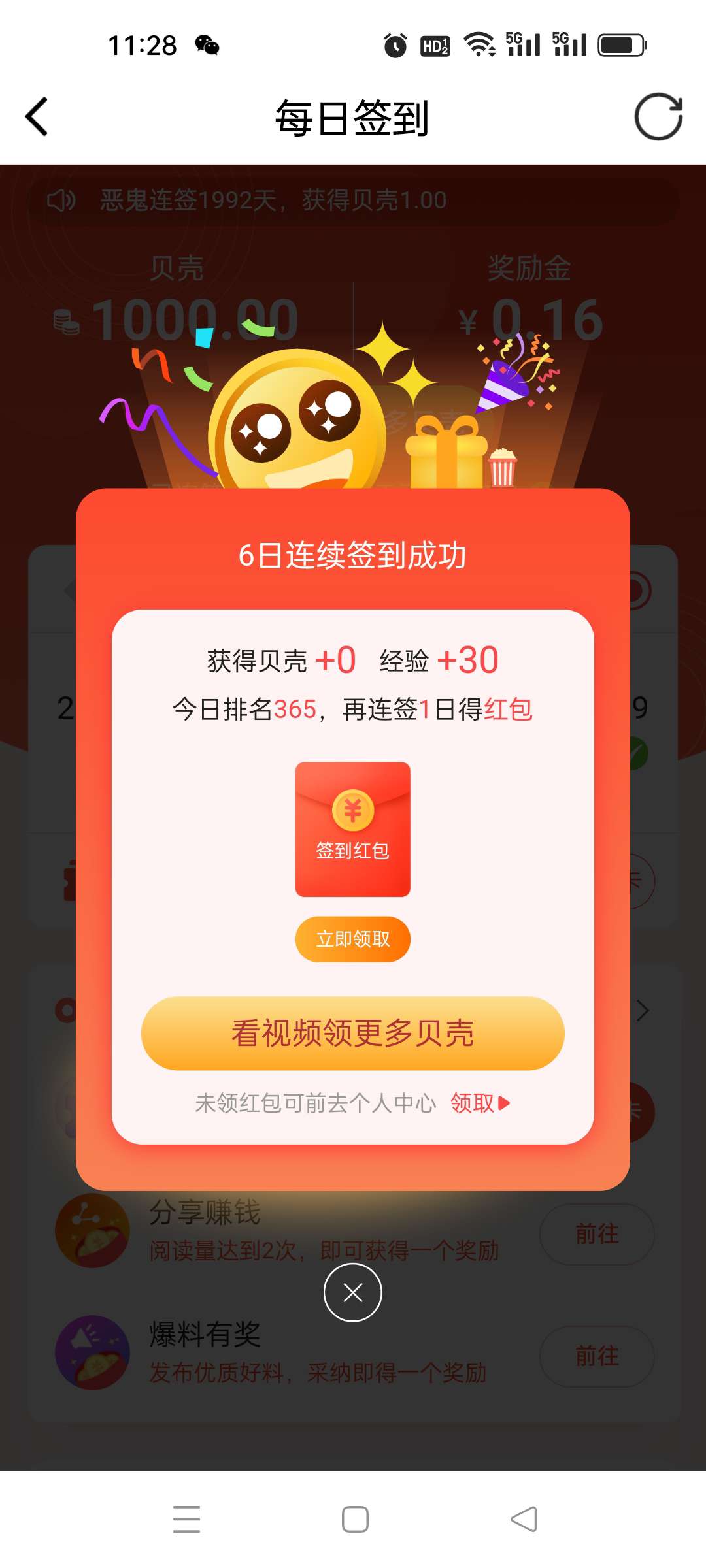Close the sign-in success popup

tap(352, 1292)
